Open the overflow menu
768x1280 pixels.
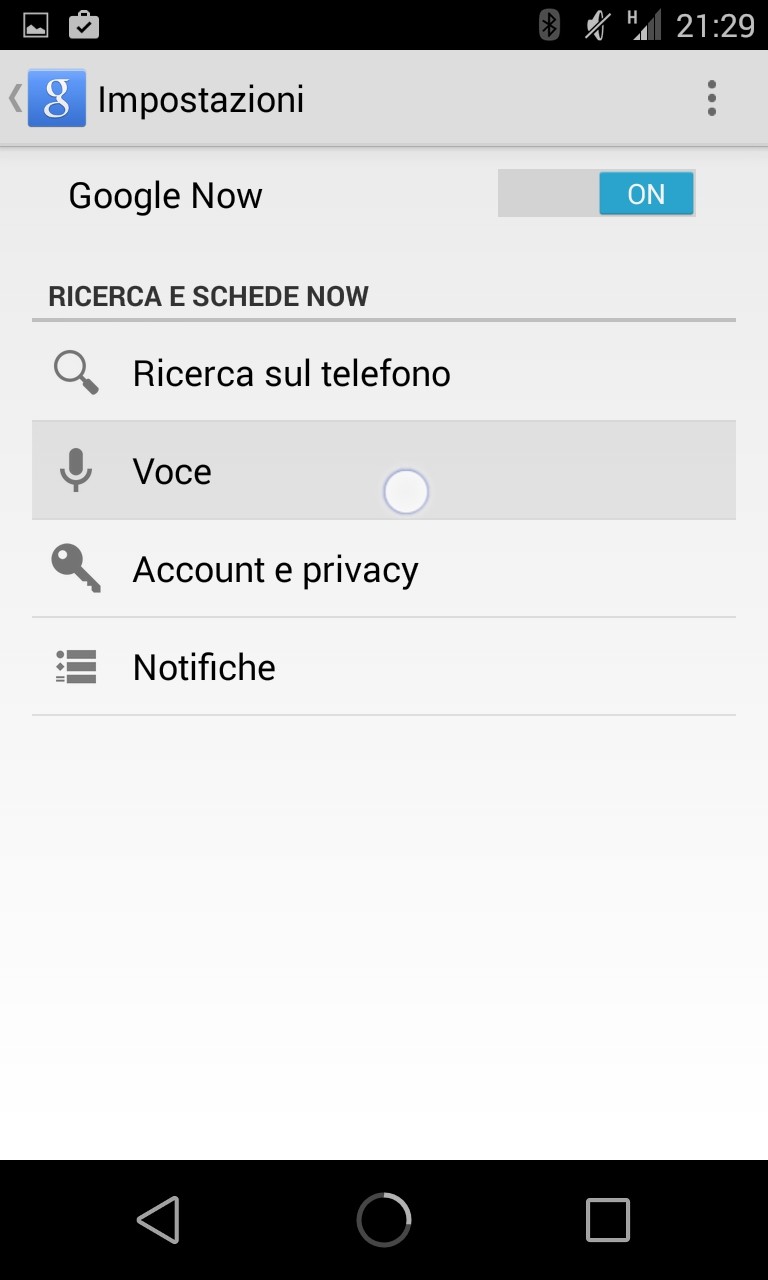click(x=711, y=99)
